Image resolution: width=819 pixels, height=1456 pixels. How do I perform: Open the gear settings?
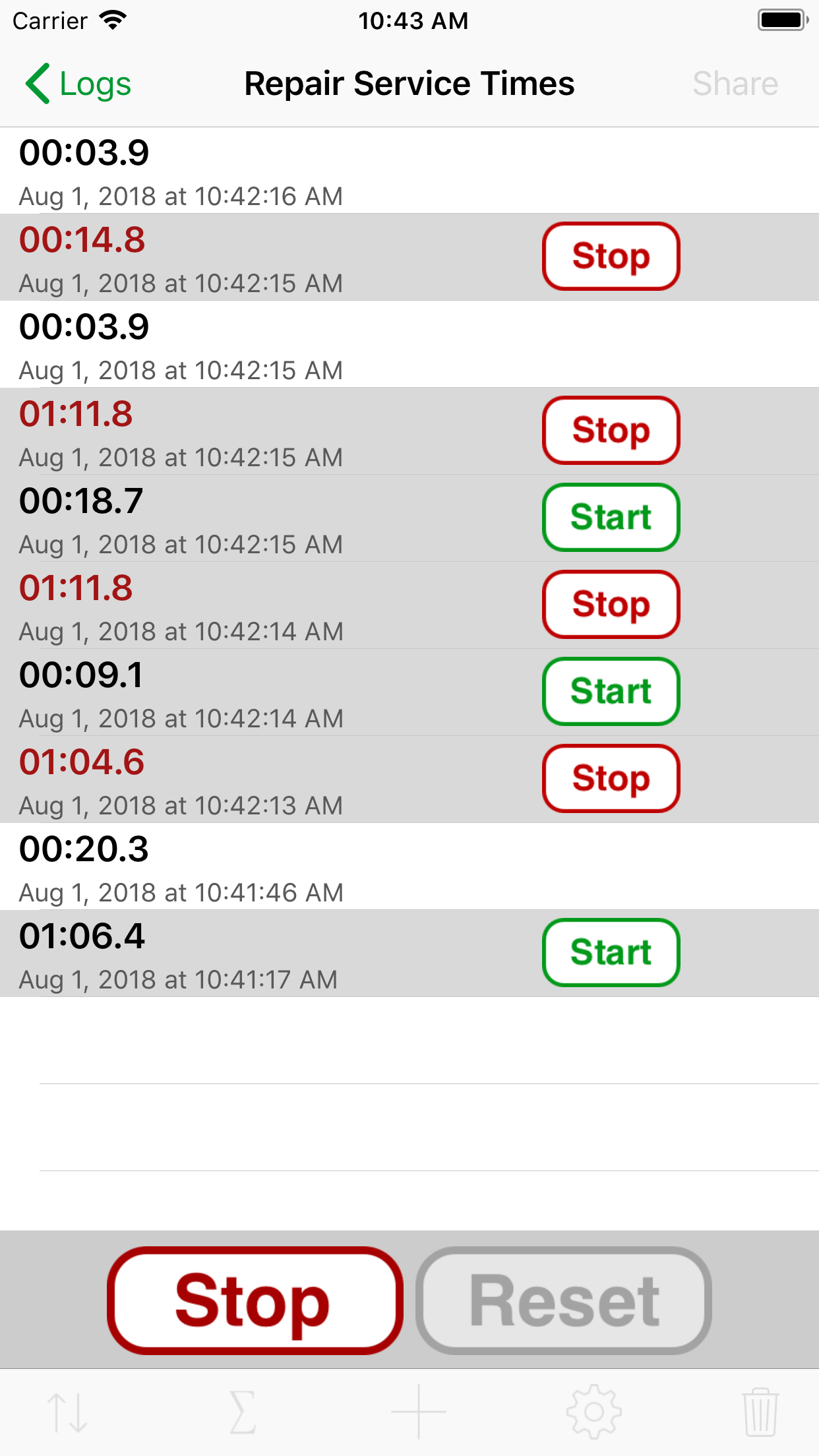pos(593,1412)
